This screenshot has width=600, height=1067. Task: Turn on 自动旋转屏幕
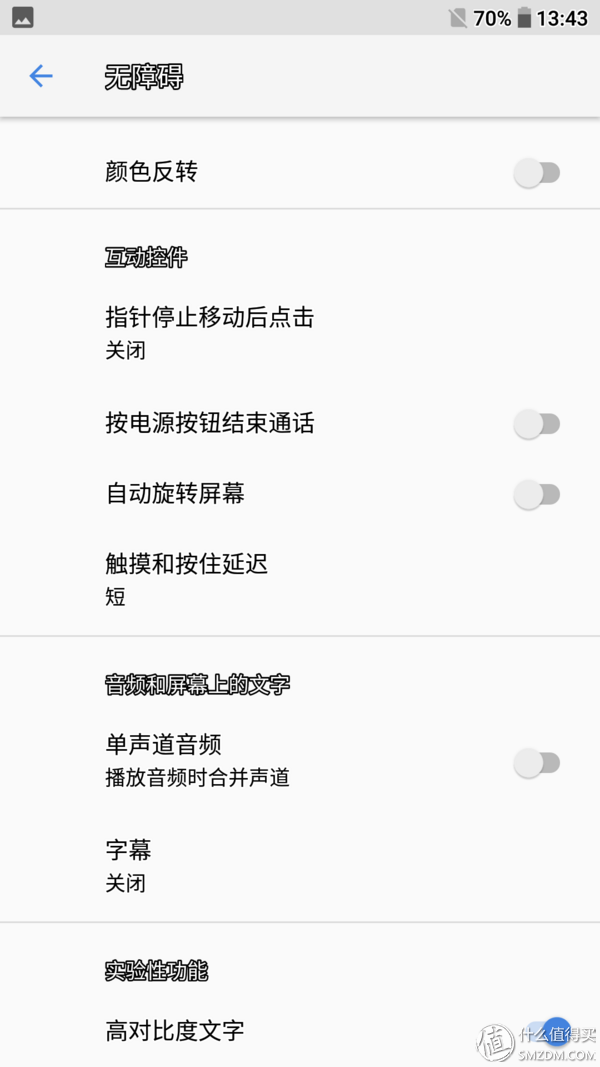537,495
